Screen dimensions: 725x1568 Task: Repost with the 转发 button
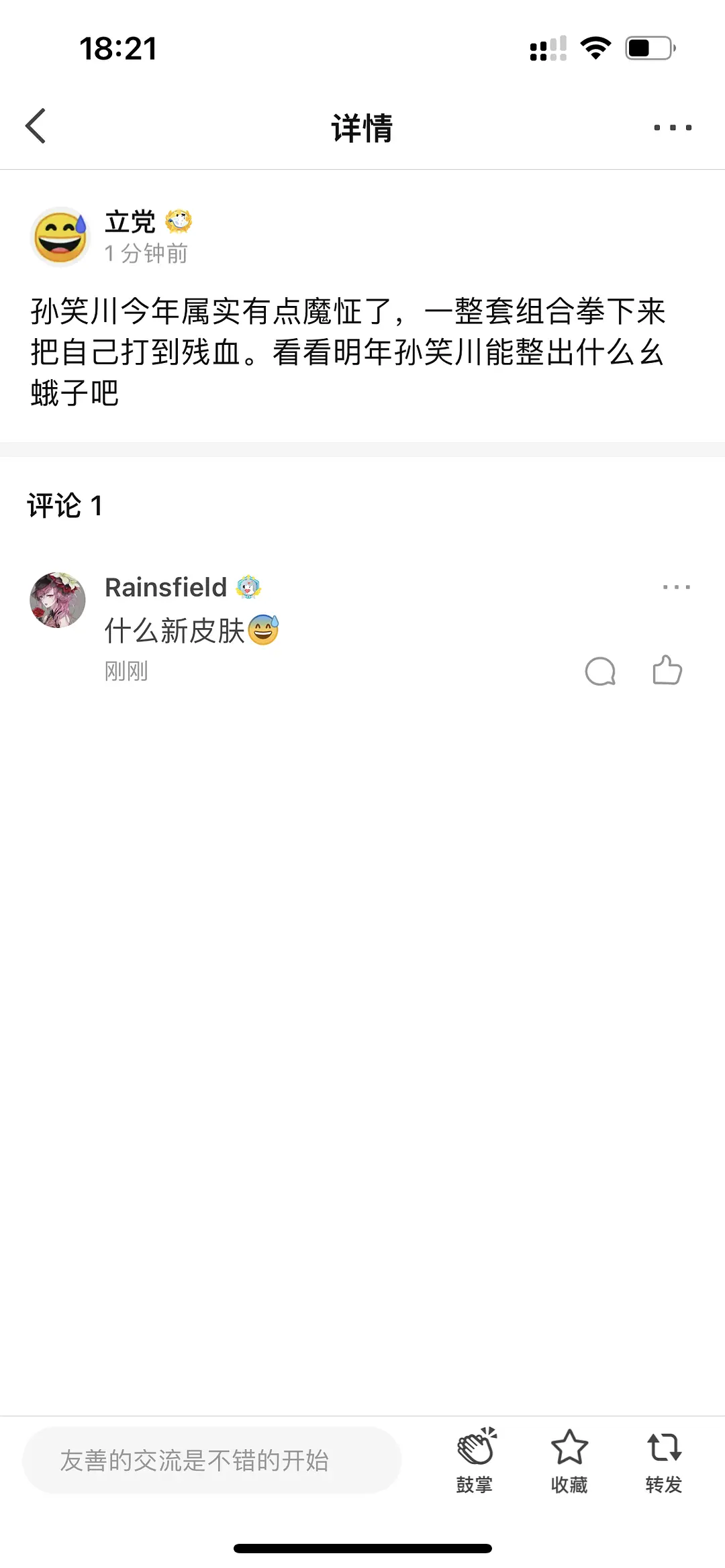[664, 1460]
